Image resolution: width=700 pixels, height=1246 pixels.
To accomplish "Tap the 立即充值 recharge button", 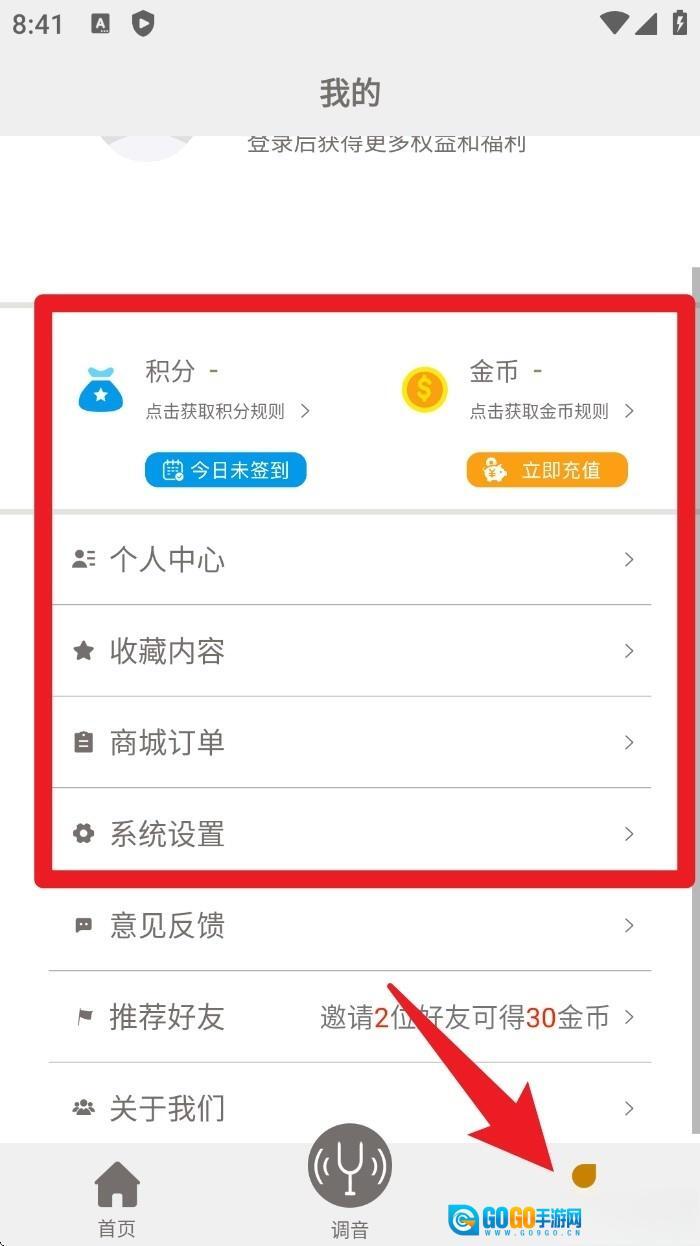I will tap(546, 470).
